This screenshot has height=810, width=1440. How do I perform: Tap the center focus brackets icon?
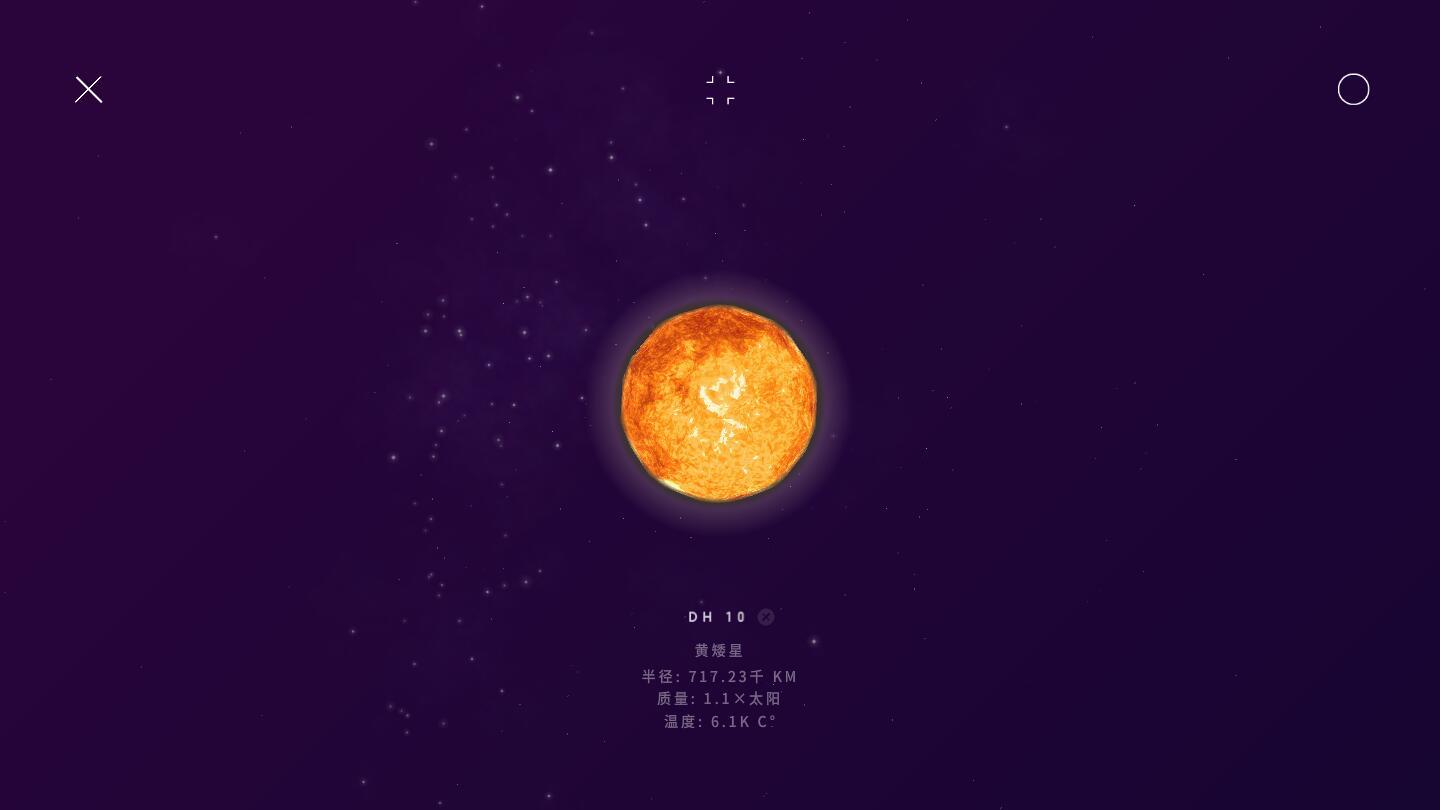coord(720,90)
